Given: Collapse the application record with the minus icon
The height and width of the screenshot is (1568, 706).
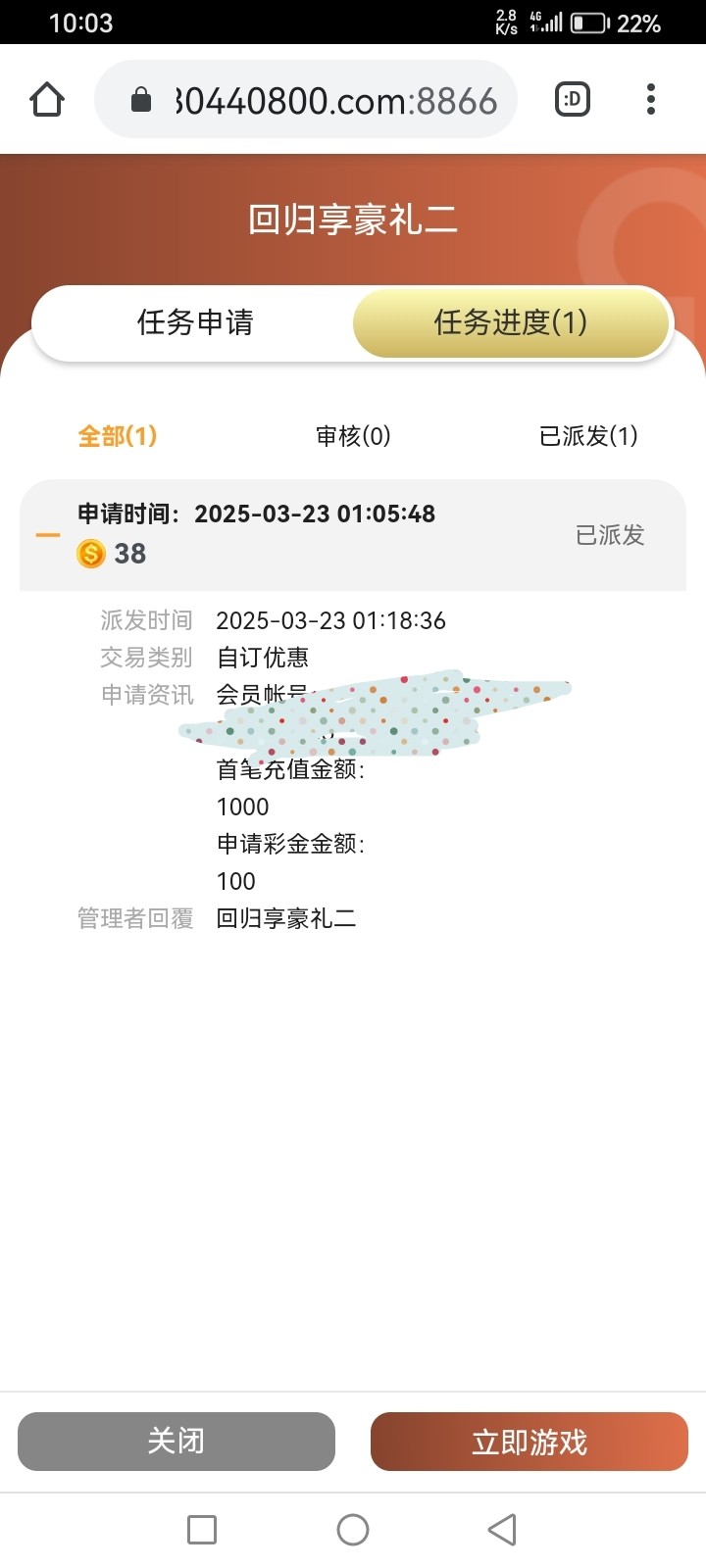Looking at the screenshot, I should tap(47, 535).
